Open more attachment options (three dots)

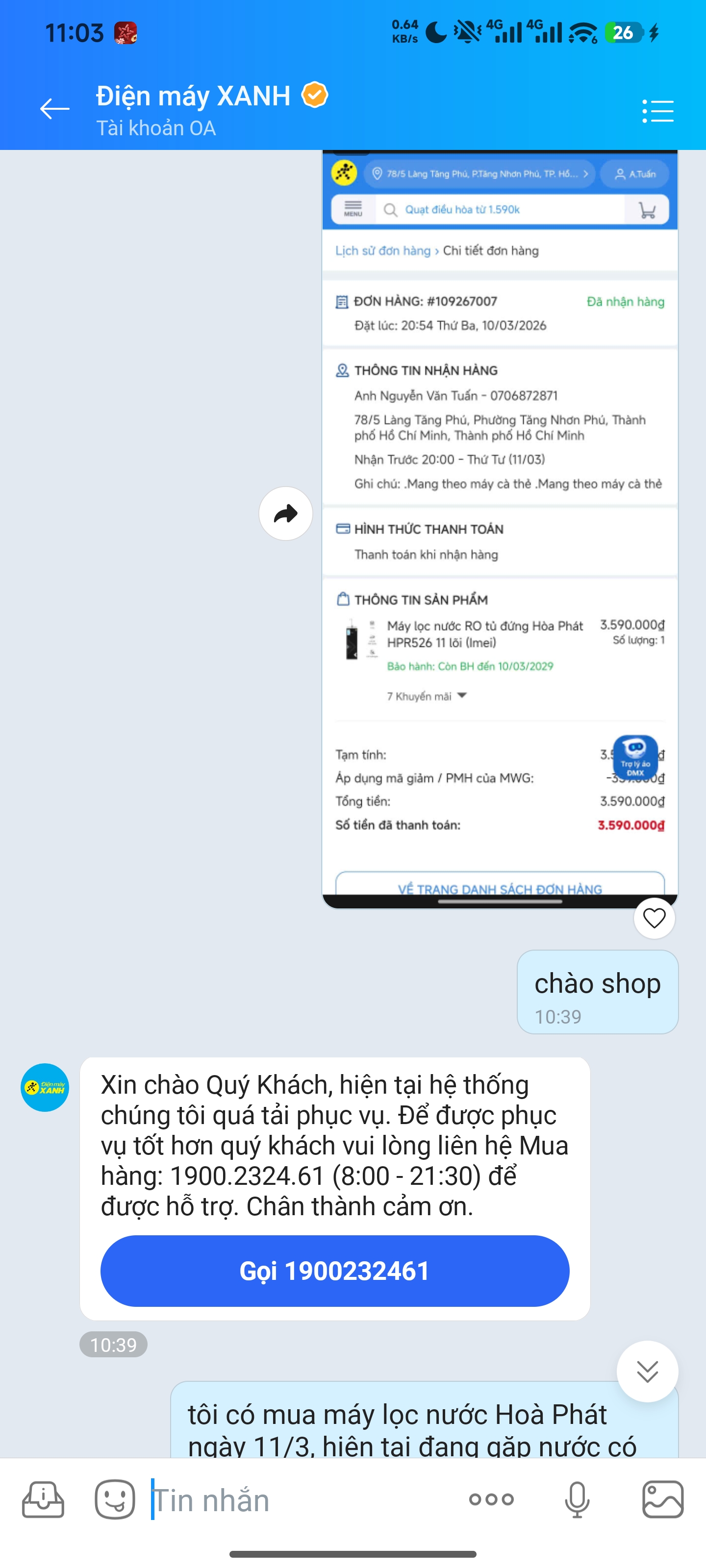pos(491,1499)
